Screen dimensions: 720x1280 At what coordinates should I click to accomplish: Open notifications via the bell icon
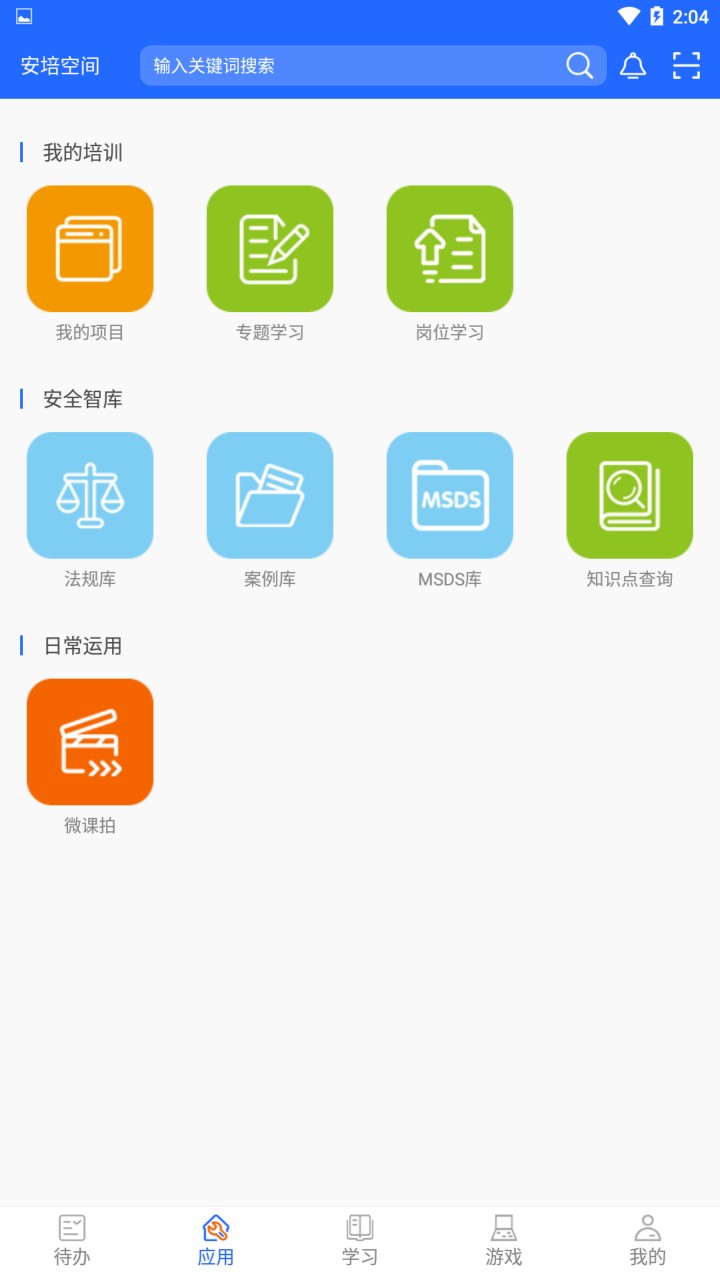click(x=632, y=65)
